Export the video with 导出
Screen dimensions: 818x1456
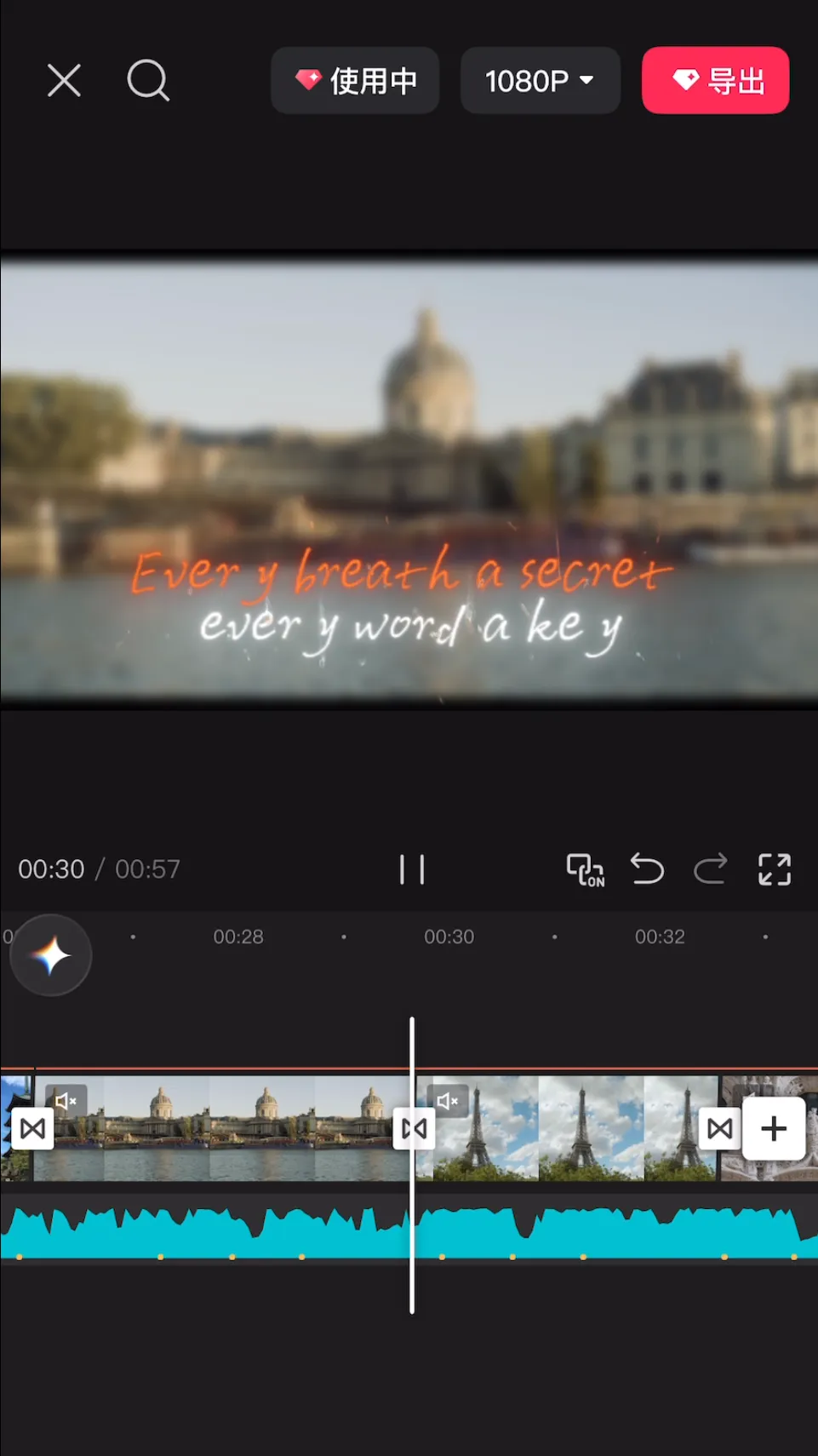click(x=715, y=81)
